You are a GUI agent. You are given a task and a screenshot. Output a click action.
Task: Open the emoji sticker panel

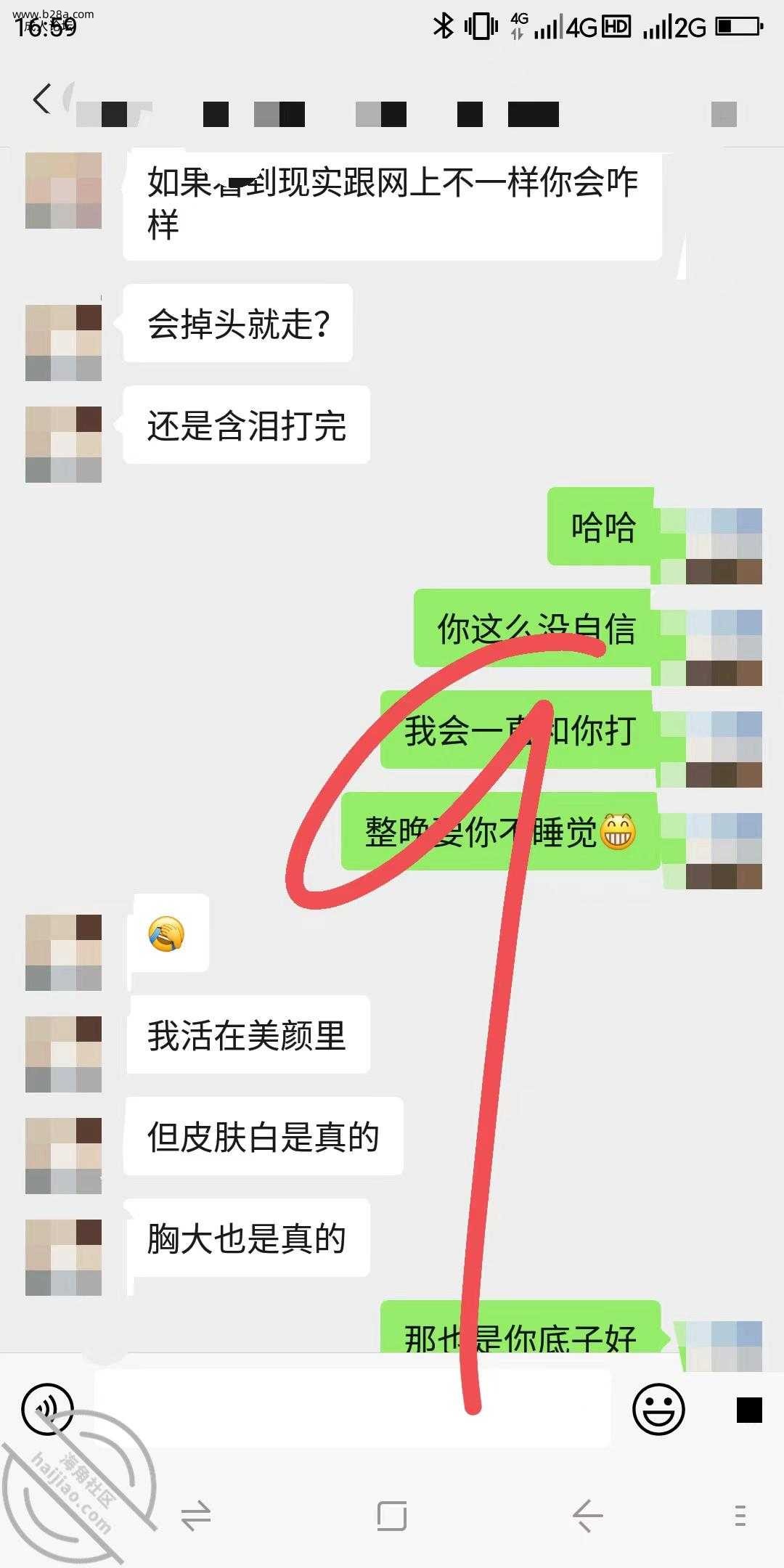point(658,1409)
